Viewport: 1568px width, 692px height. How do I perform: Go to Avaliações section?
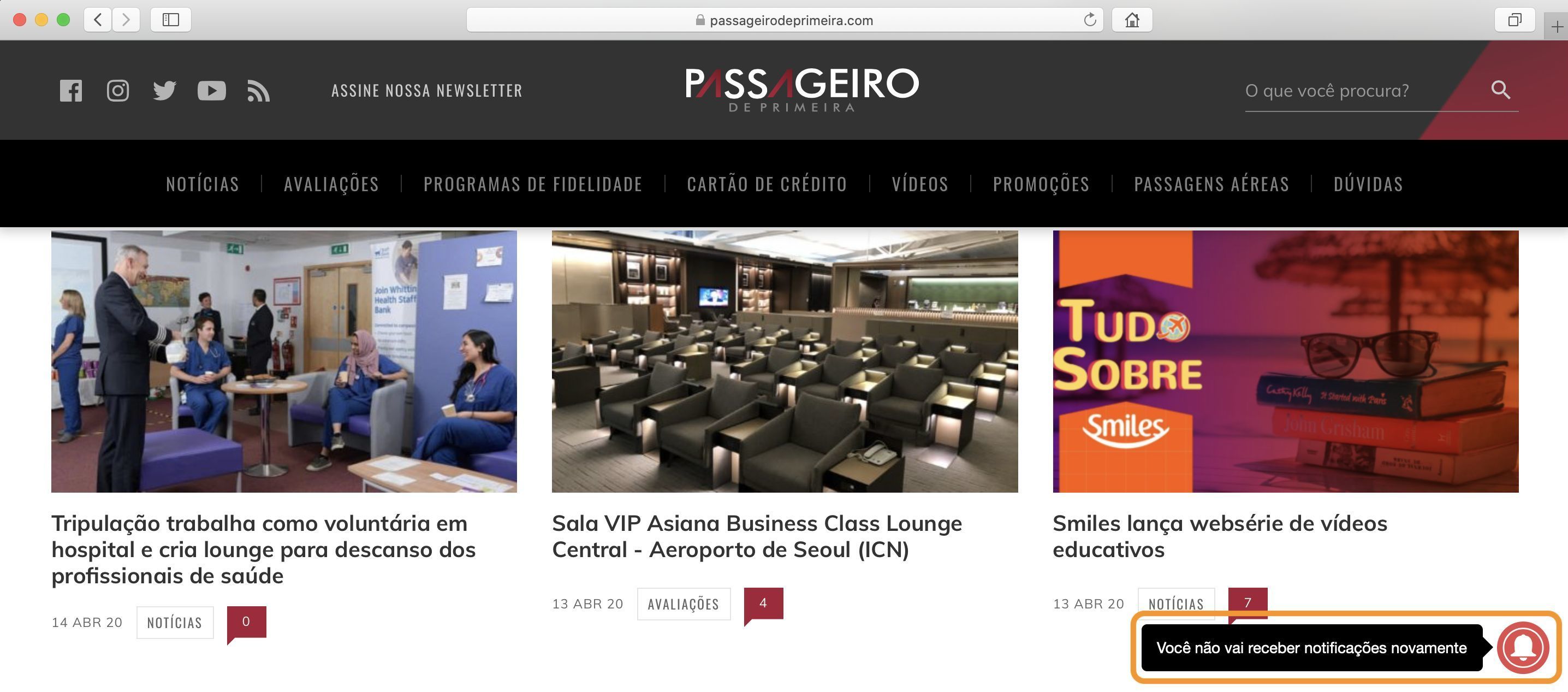click(x=332, y=184)
